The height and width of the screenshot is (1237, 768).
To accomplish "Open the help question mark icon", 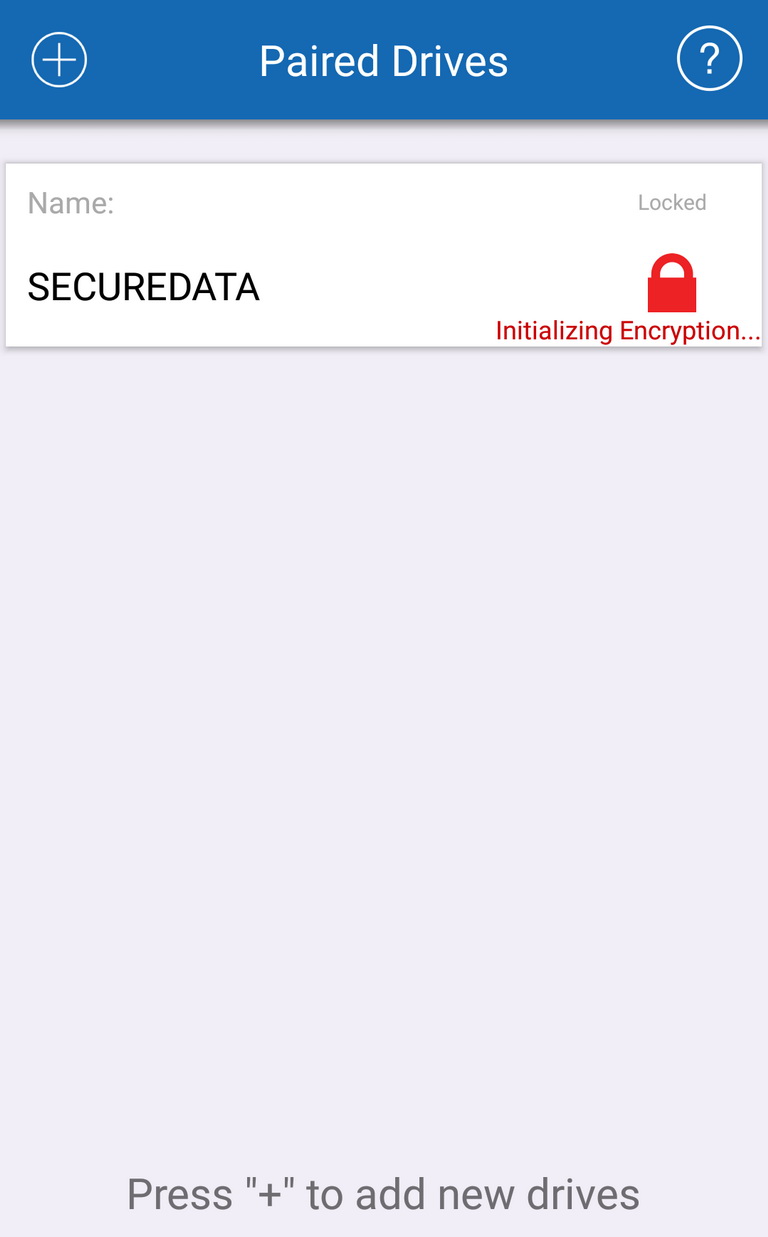I will tap(709, 60).
